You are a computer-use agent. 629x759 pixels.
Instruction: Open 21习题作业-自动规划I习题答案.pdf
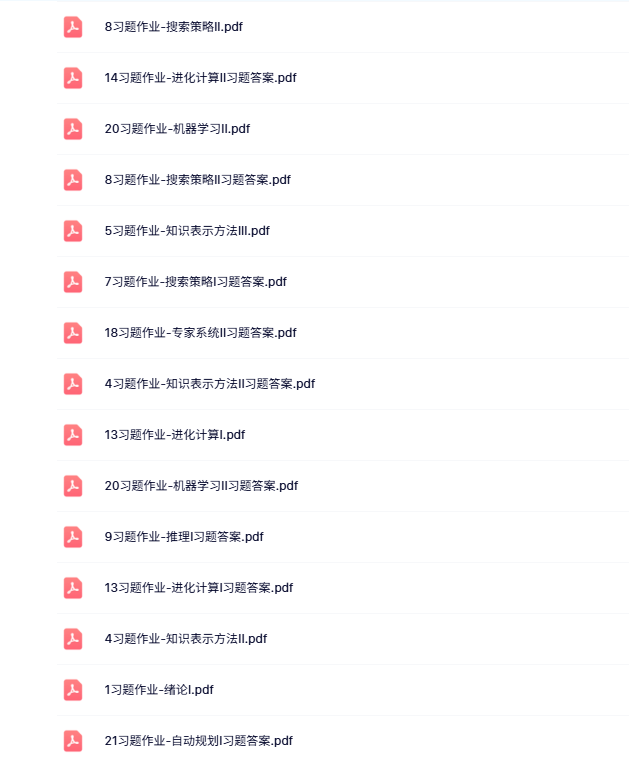[x=198, y=741]
